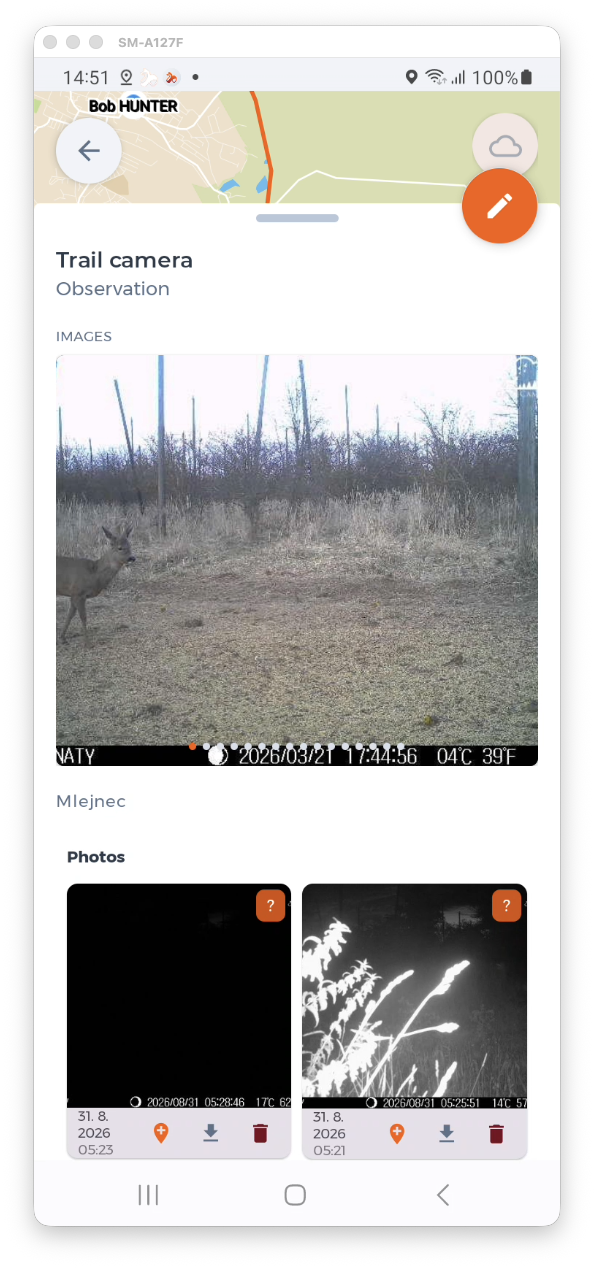Open the 05:23 photo thumbnail

pos(179,996)
